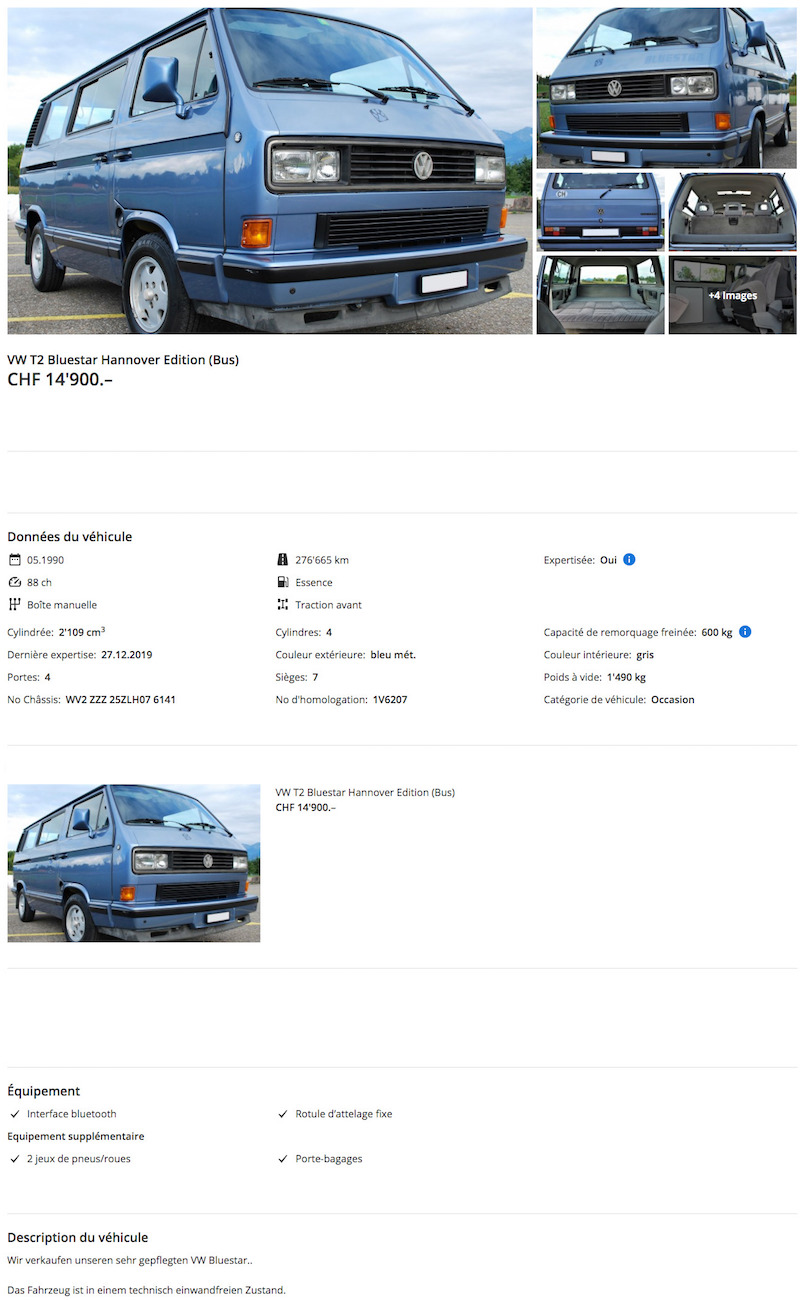Open the rear view thumbnail

pos(600,211)
